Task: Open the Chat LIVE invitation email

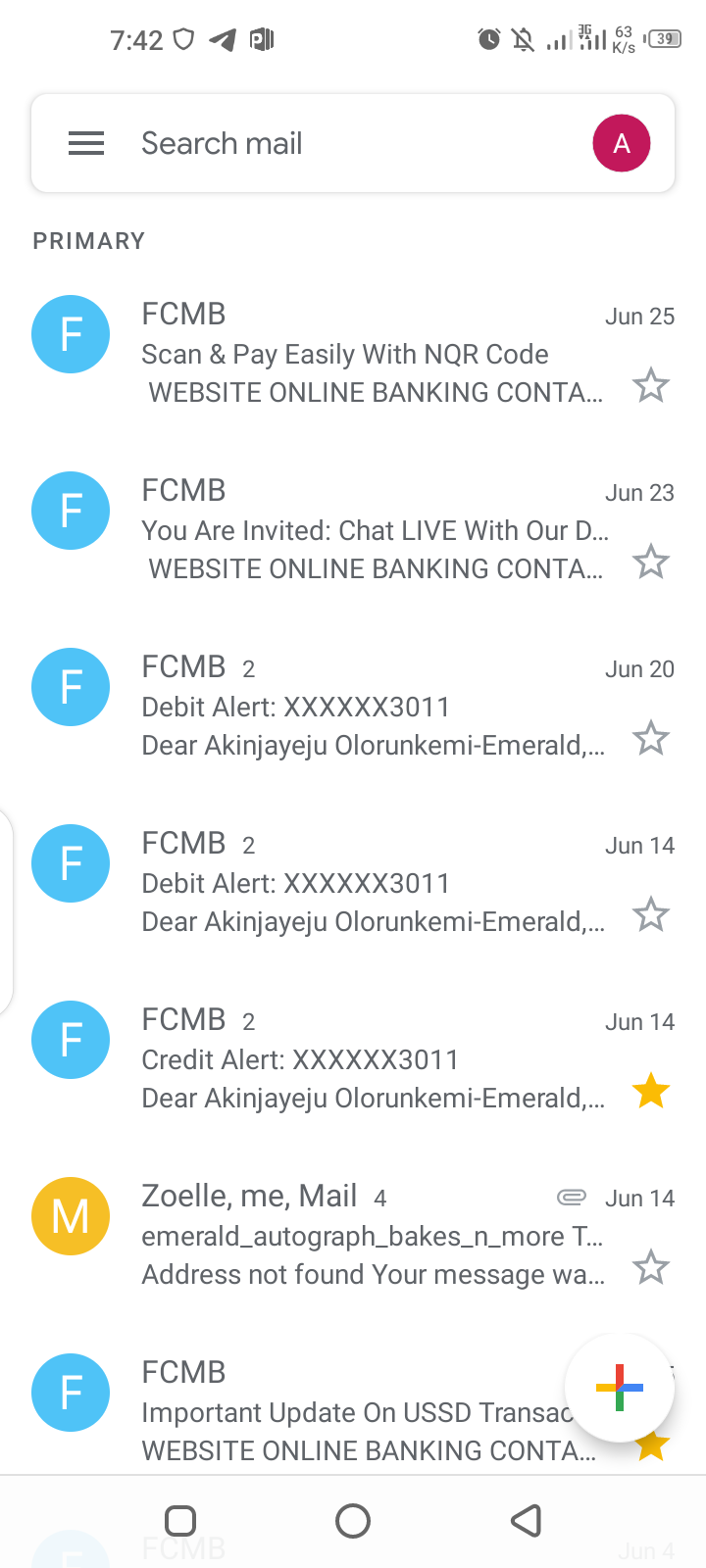Action: 353,529
